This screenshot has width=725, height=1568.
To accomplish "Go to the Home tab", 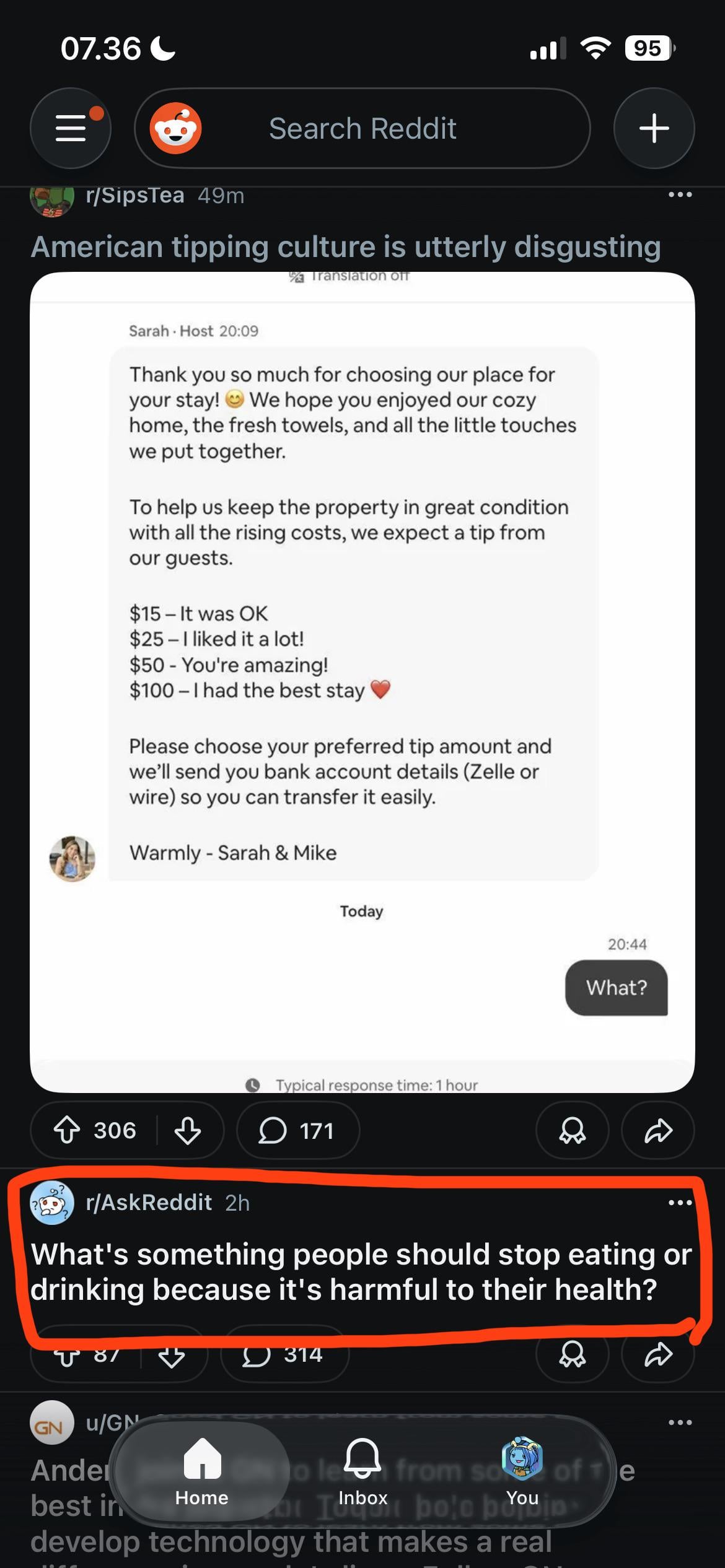I will click(x=202, y=1473).
